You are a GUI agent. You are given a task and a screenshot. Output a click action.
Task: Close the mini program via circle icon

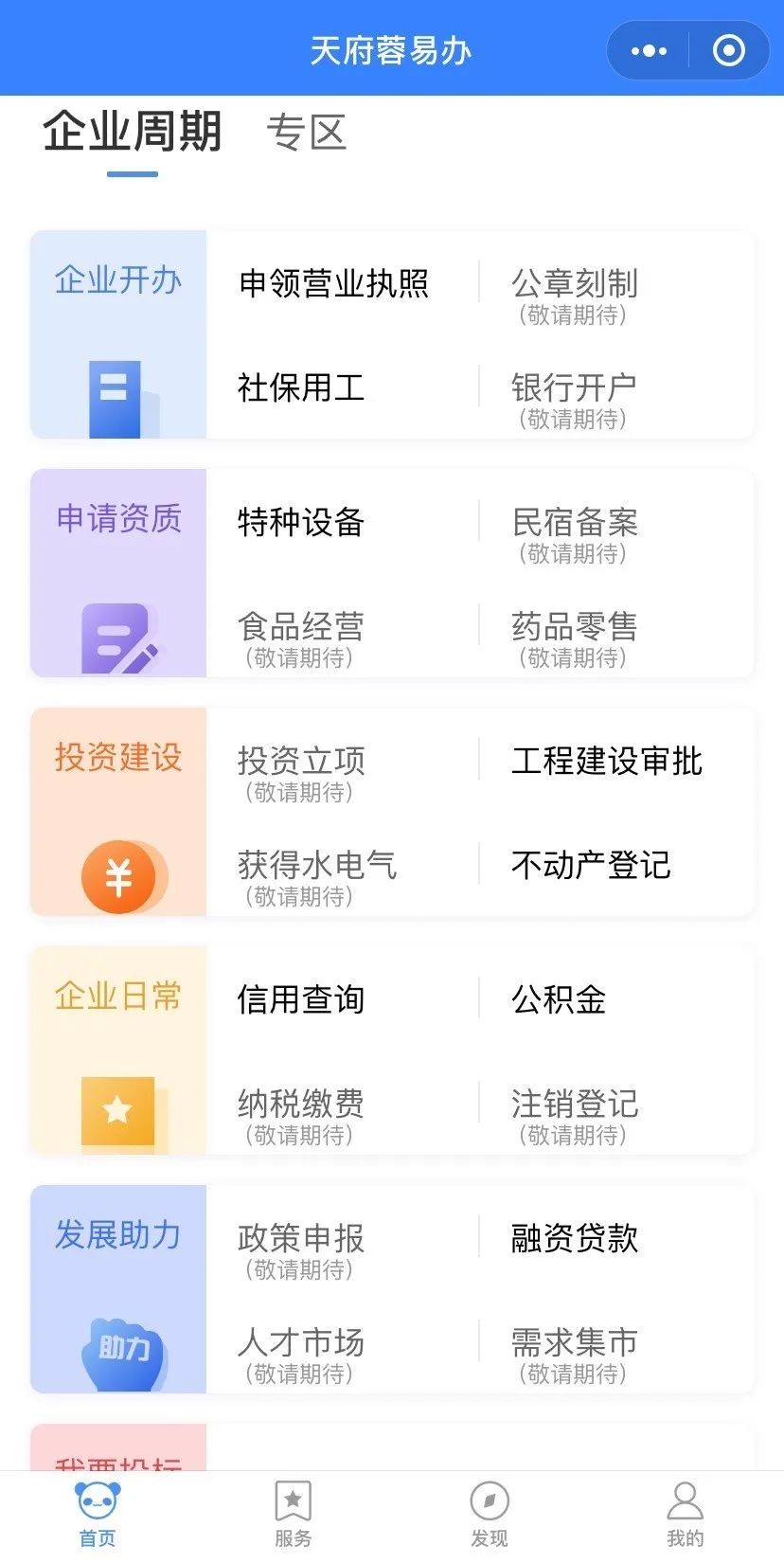point(728,51)
